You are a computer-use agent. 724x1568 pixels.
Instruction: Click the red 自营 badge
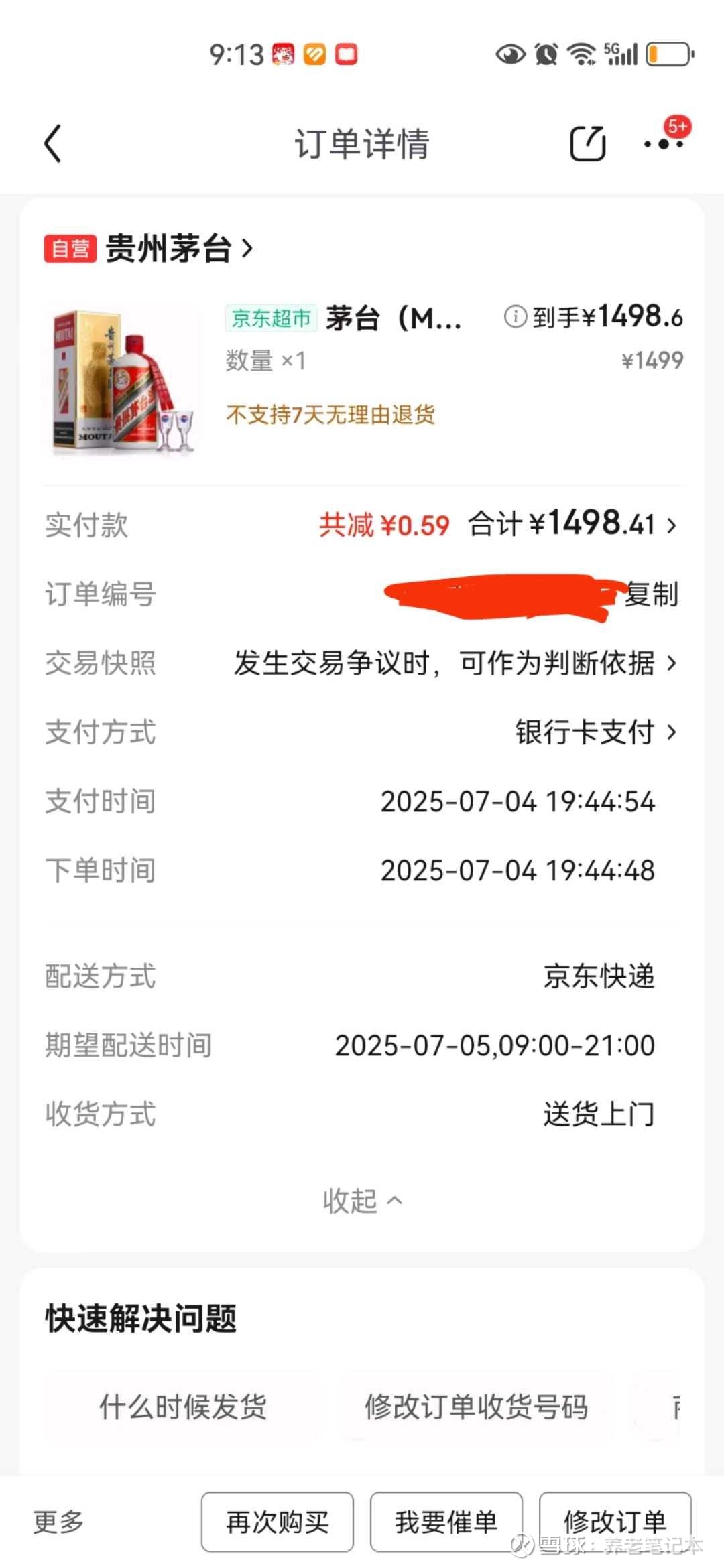[69, 248]
